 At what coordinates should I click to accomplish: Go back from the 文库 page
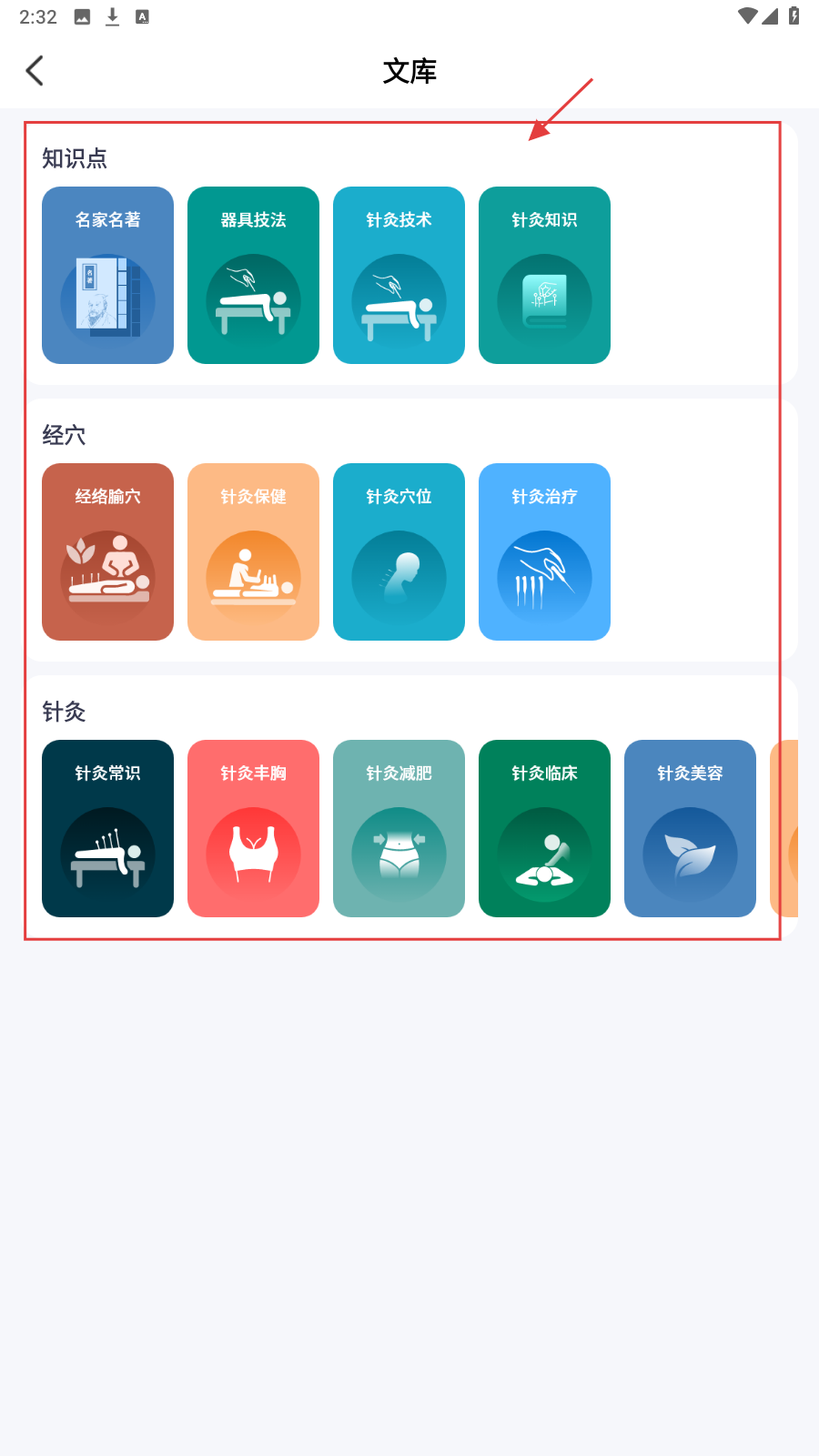pos(35,71)
